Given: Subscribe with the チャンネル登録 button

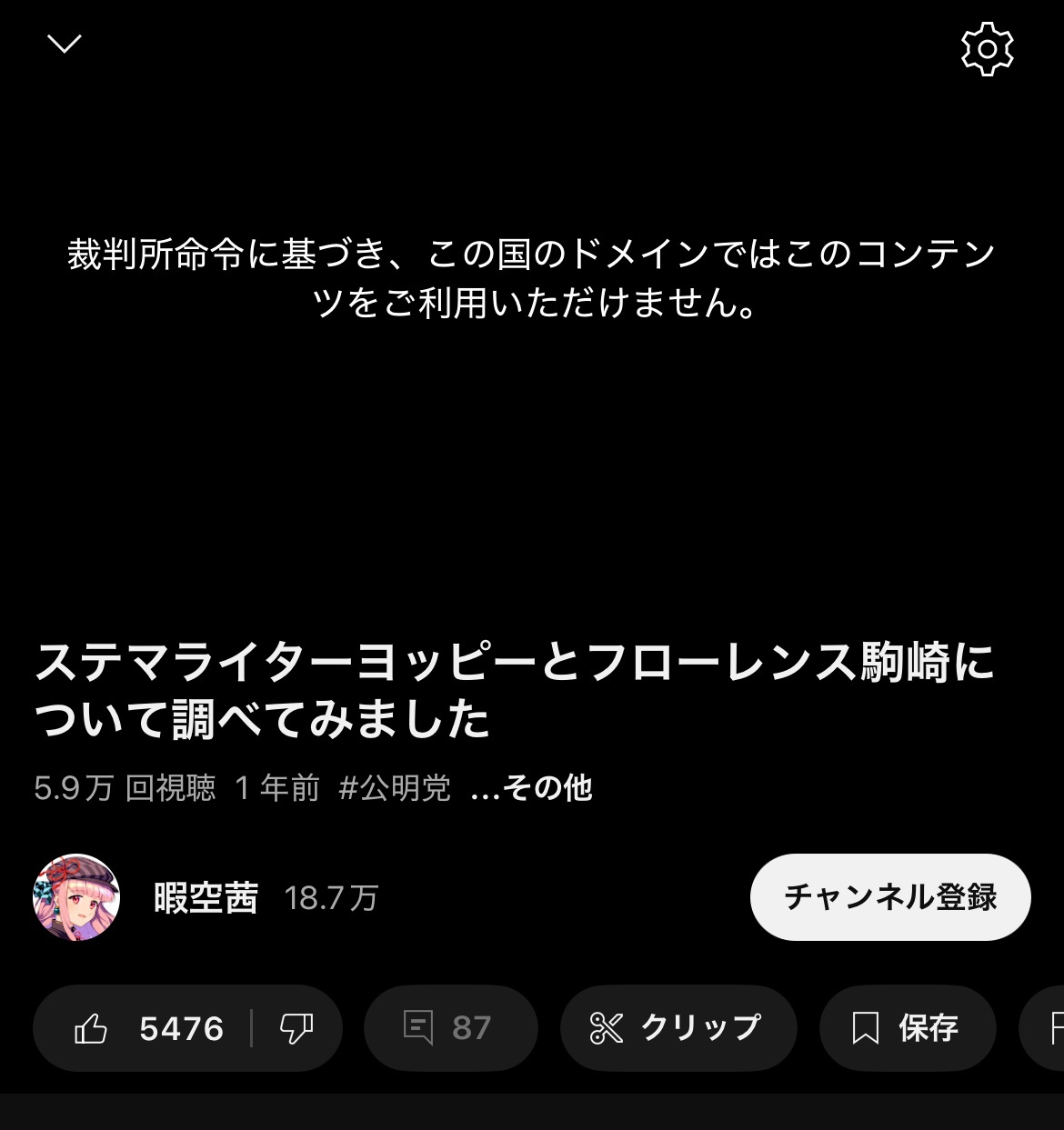Looking at the screenshot, I should [889, 897].
